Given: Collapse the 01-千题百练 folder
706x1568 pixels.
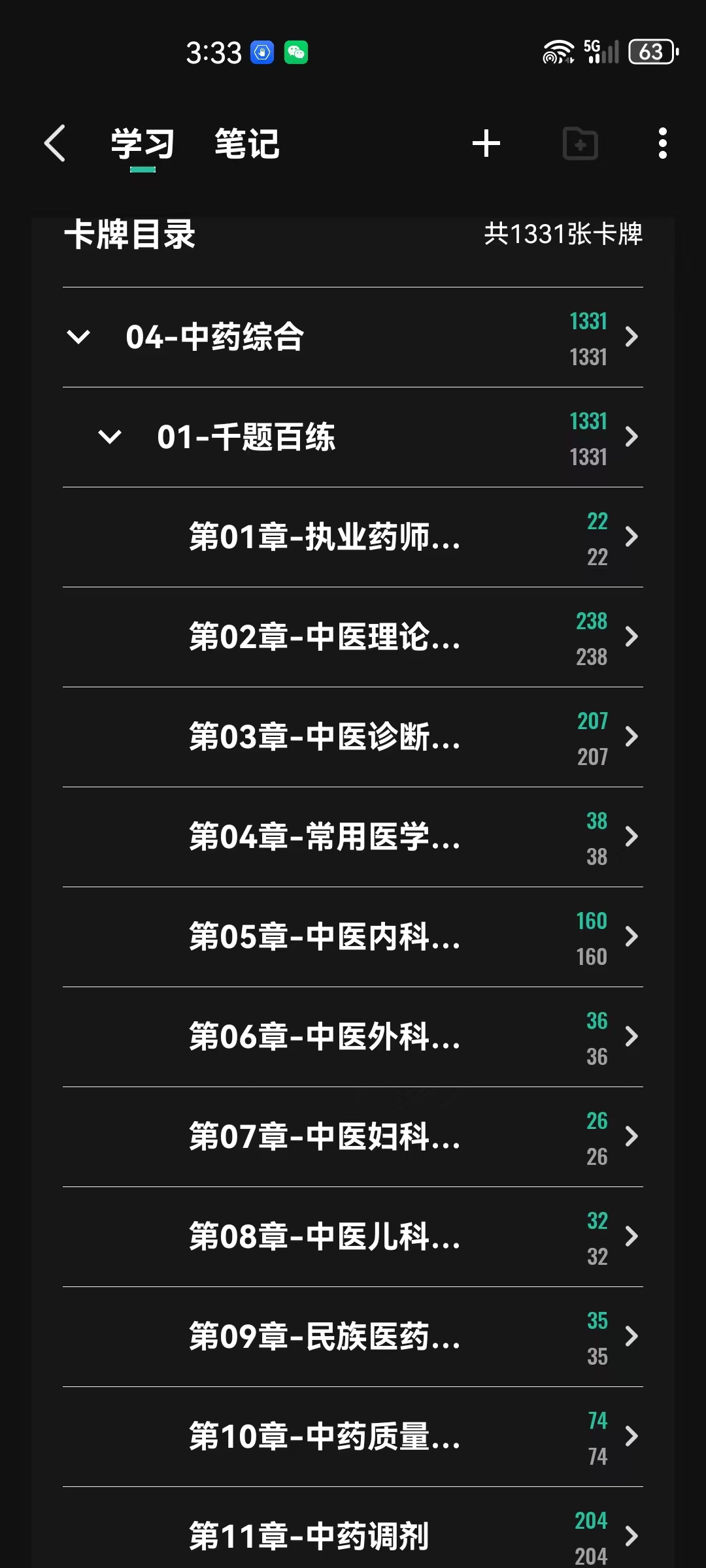Looking at the screenshot, I should (x=110, y=437).
